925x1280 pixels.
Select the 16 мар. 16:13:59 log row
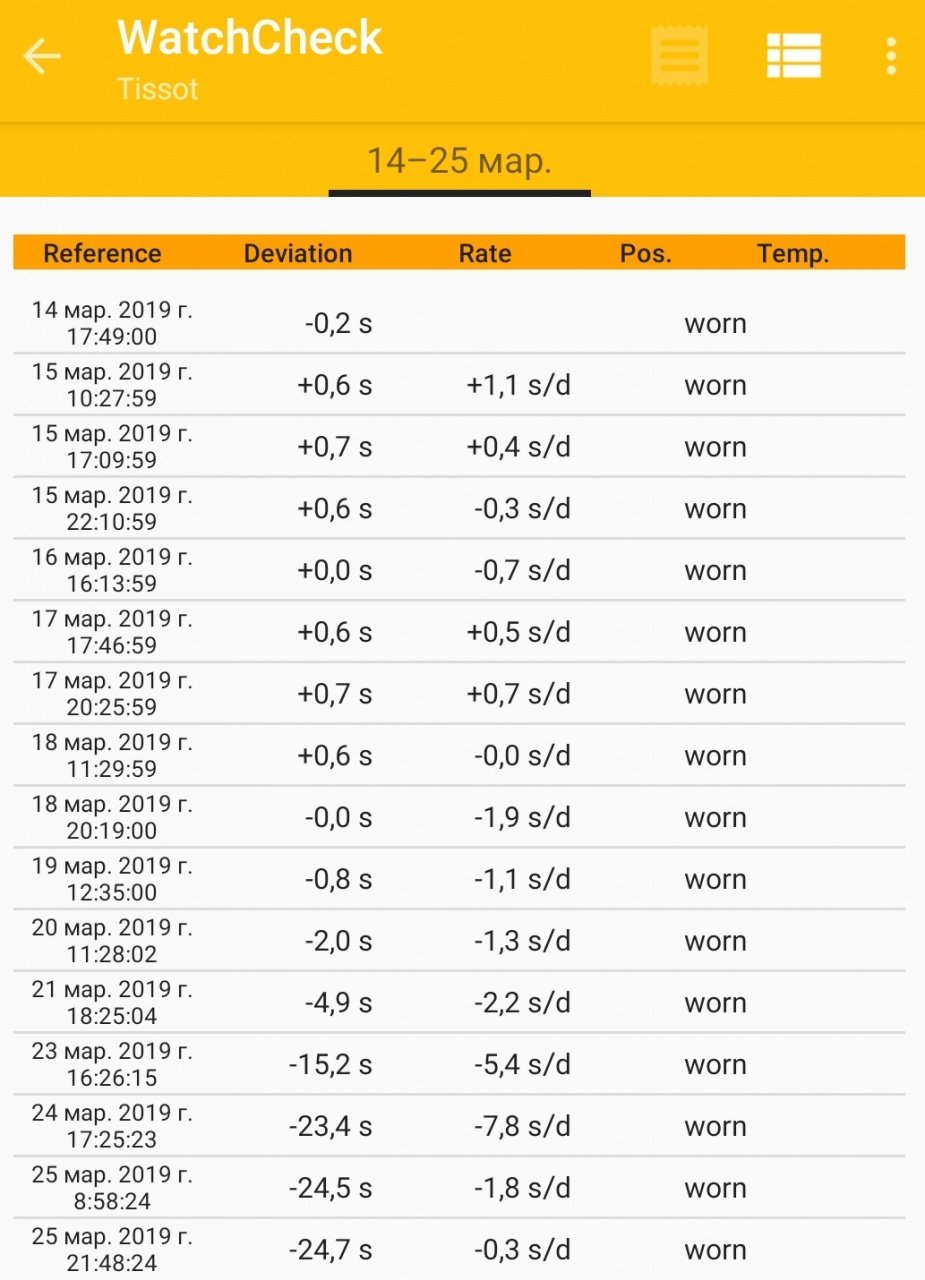pos(459,571)
